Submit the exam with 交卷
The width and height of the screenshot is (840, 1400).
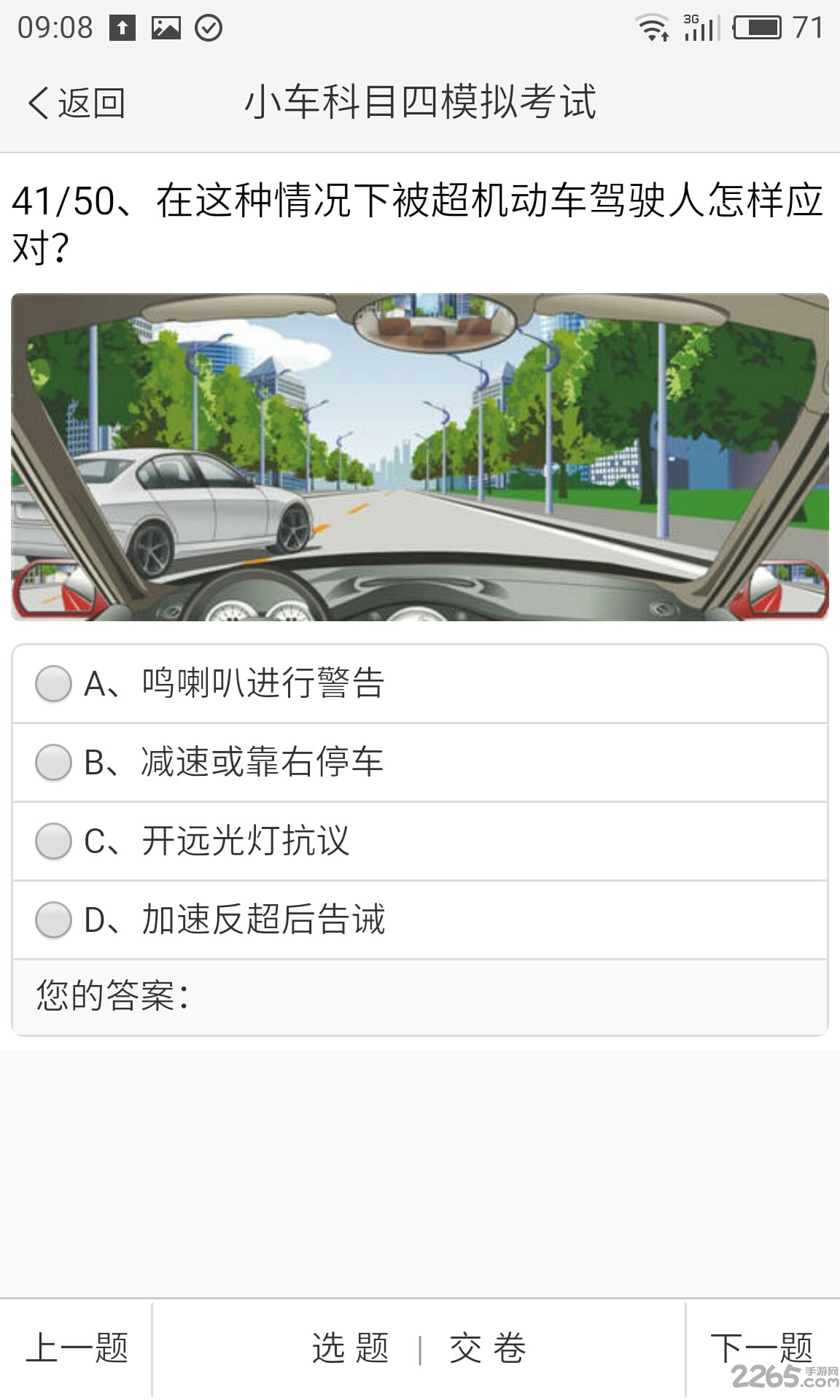pyautogui.click(x=487, y=1347)
